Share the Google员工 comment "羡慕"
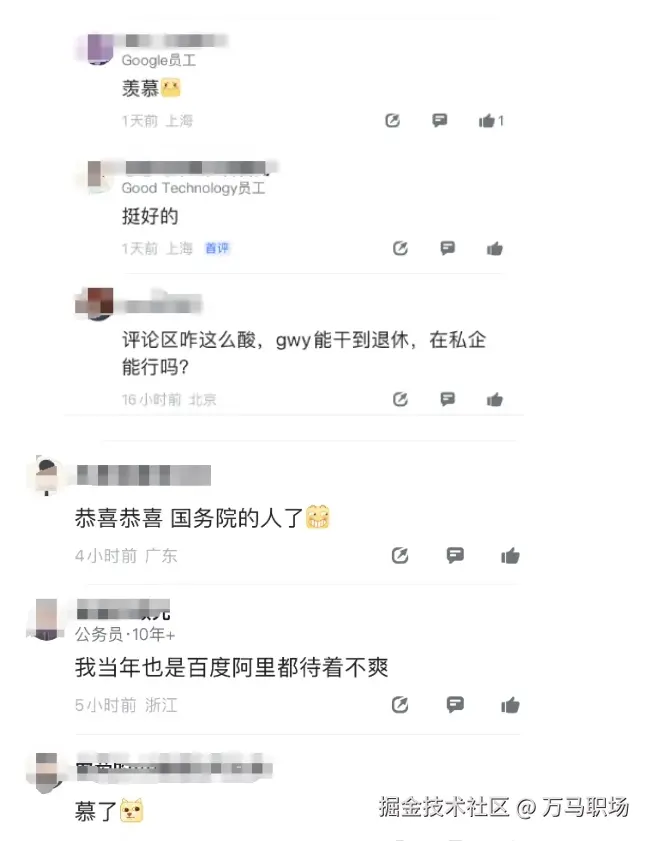Screen dimensions: 651x841 [393, 120]
